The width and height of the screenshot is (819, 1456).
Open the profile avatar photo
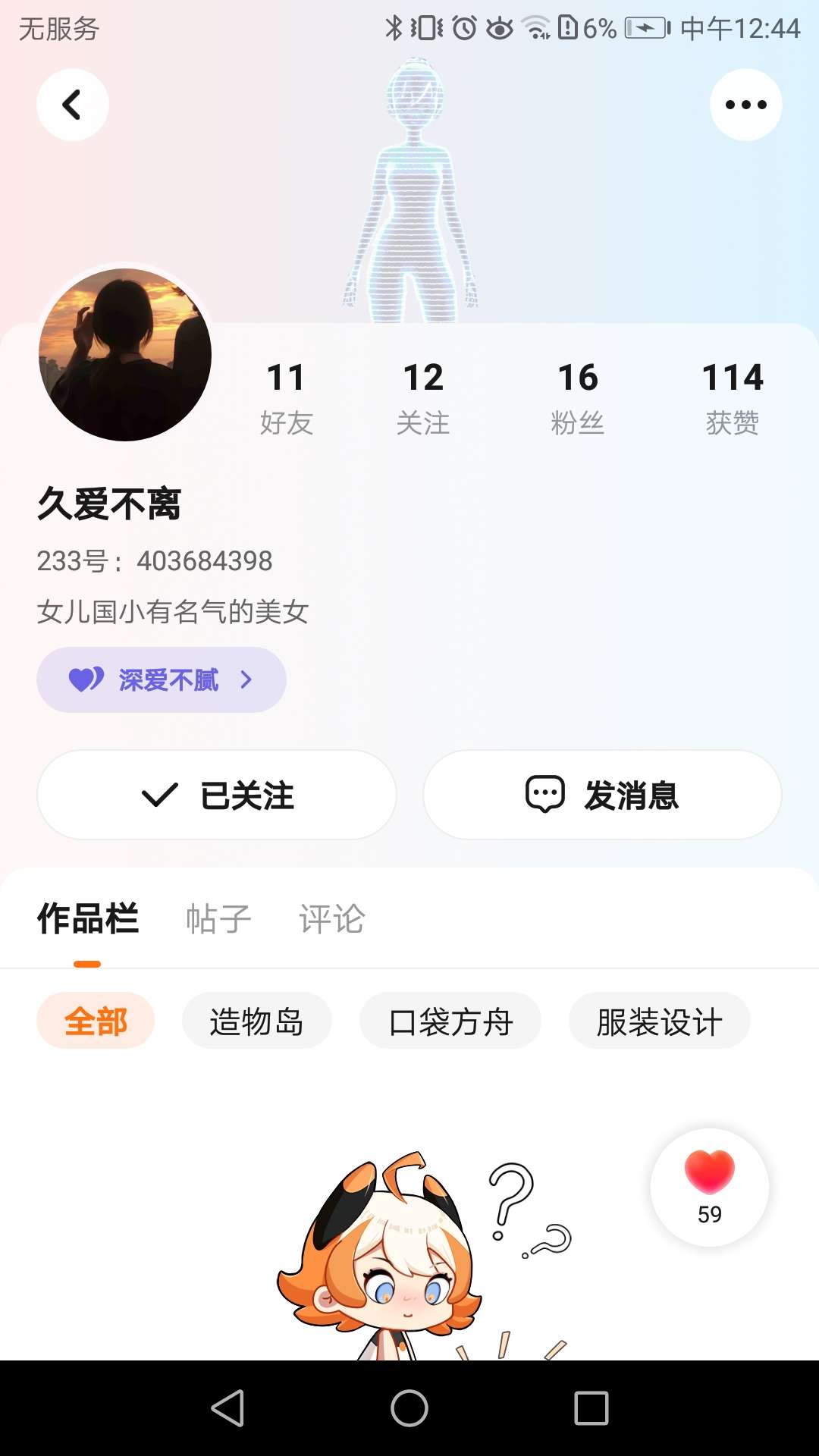[x=125, y=354]
